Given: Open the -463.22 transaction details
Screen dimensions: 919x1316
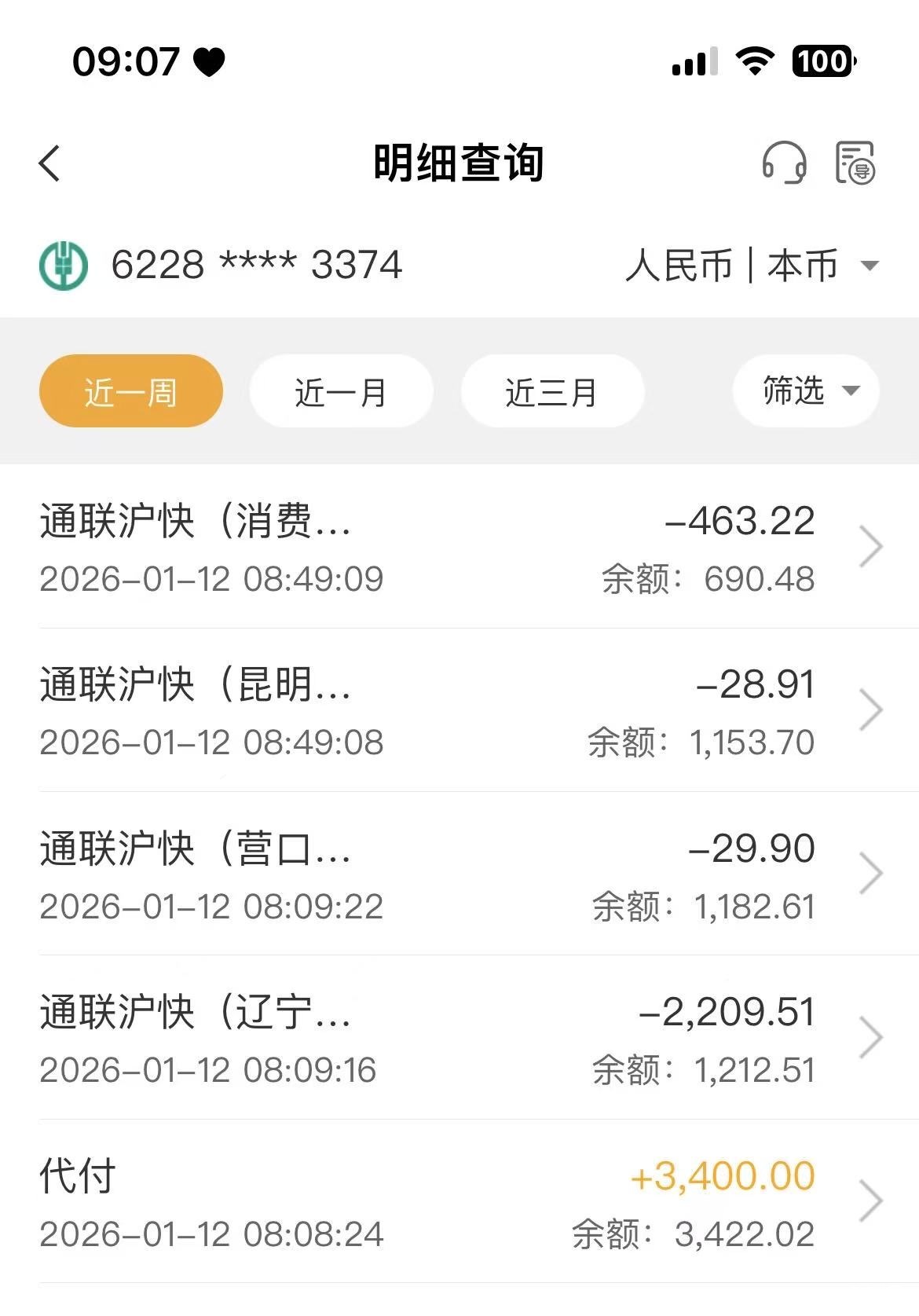Looking at the screenshot, I should click(x=459, y=548).
